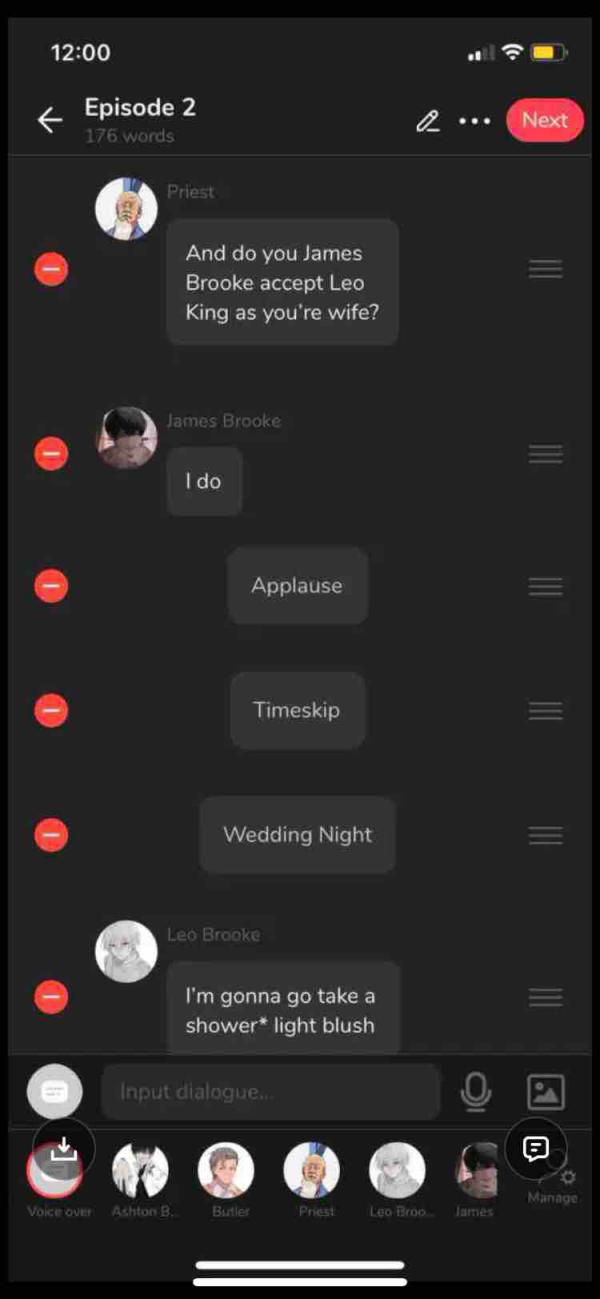Image resolution: width=600 pixels, height=1299 pixels.
Task: Remove the "I do" message
Action: pos(51,454)
